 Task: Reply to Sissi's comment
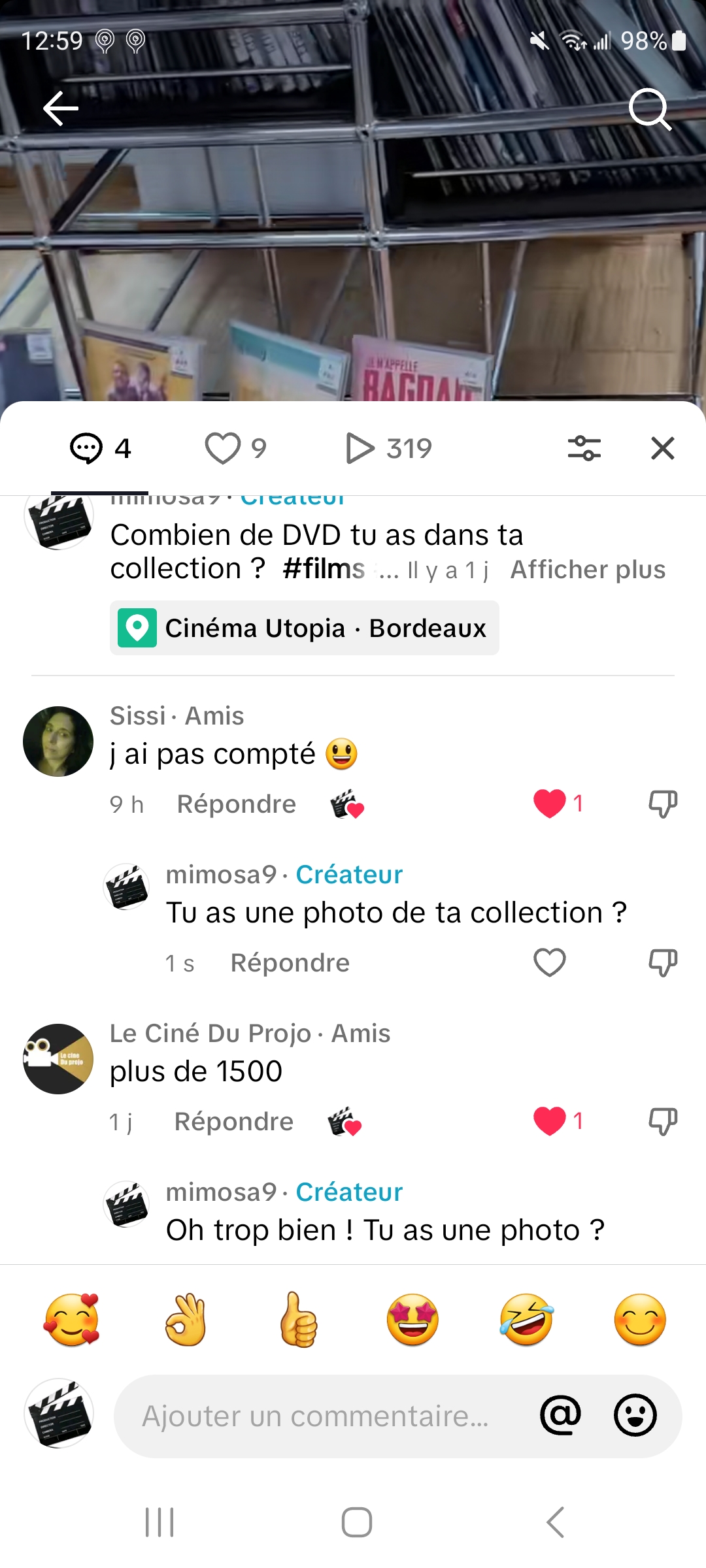click(x=236, y=804)
